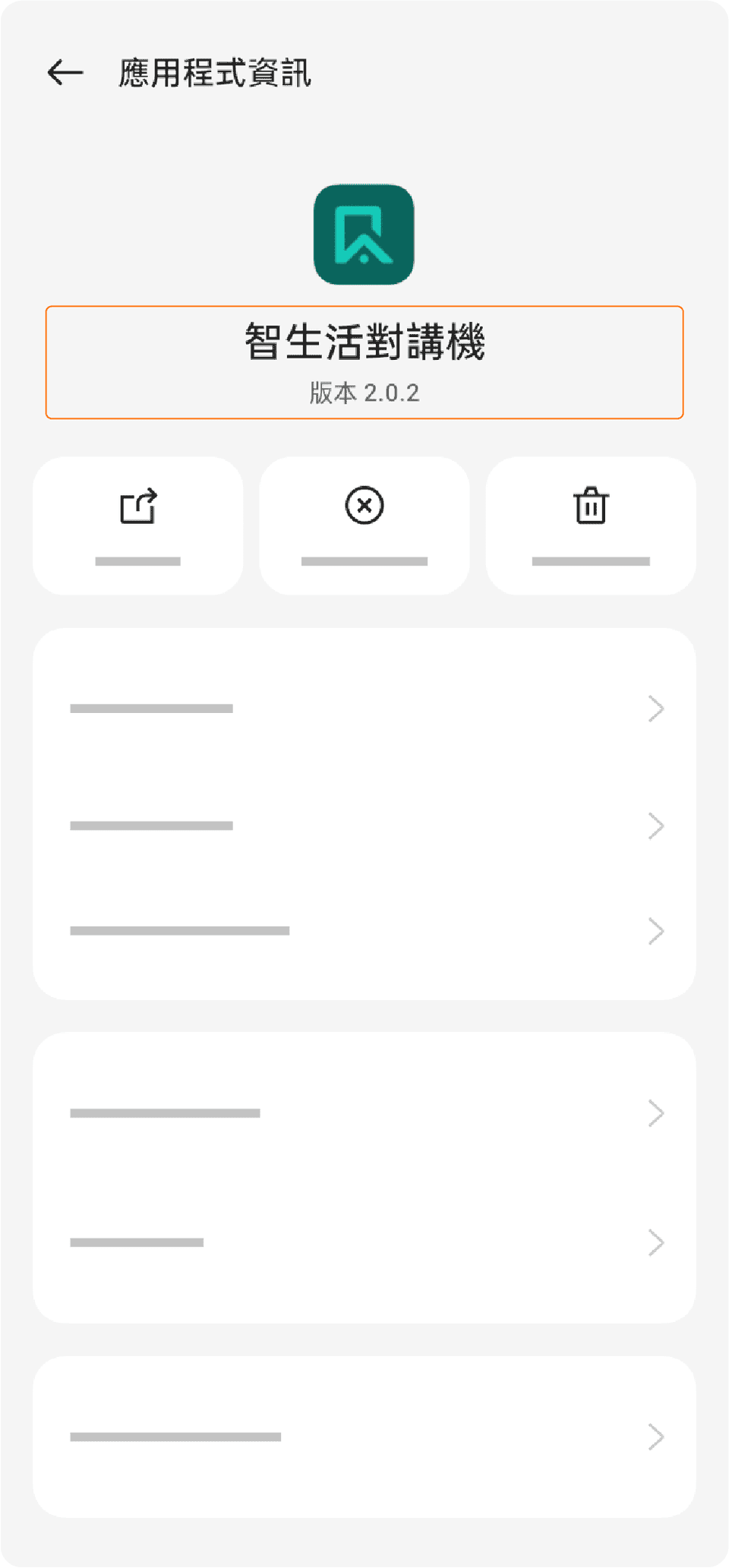Uninstall the app with the trash button
Viewport: 729px width, 1568px height.
click(x=591, y=524)
